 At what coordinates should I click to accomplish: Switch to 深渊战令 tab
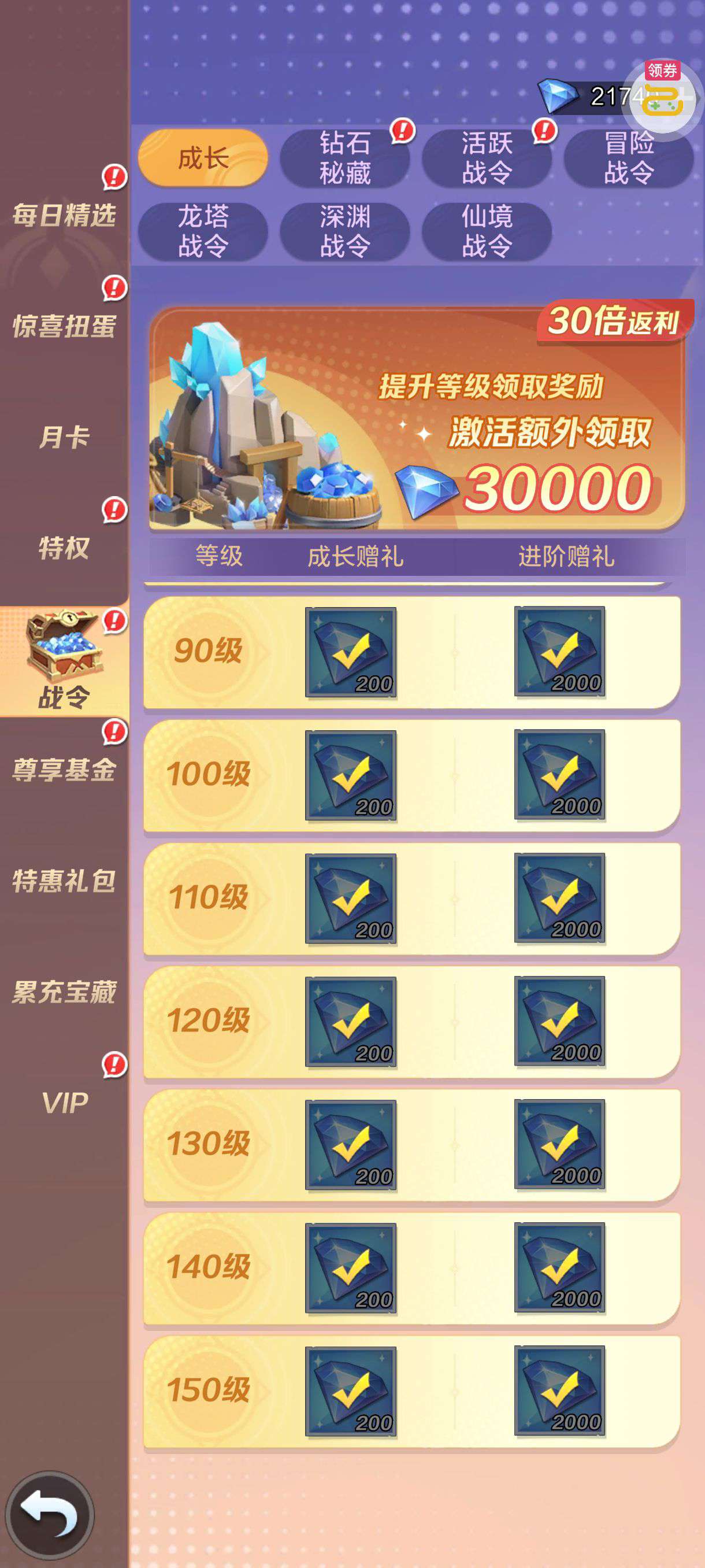(x=344, y=231)
